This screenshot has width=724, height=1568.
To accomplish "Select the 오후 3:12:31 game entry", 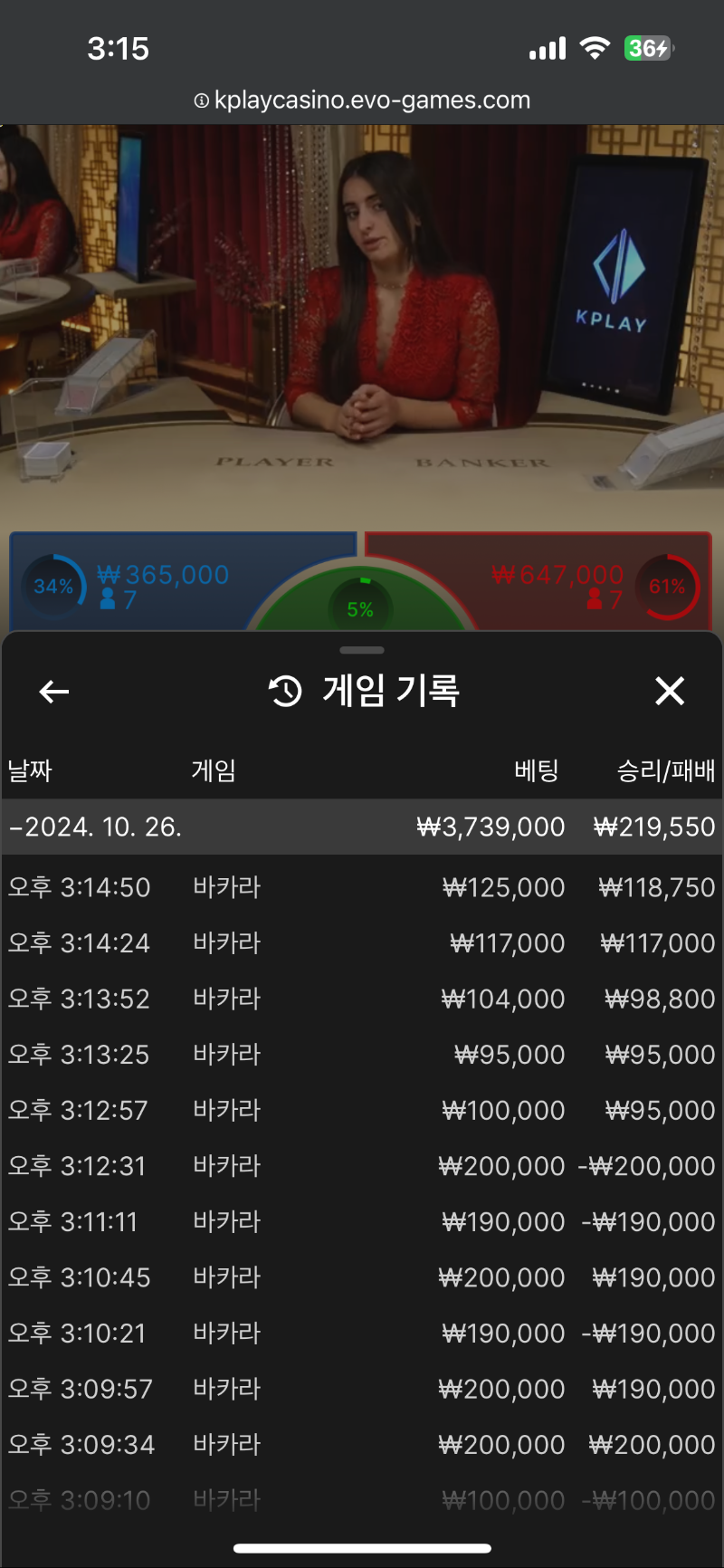I will (362, 1166).
